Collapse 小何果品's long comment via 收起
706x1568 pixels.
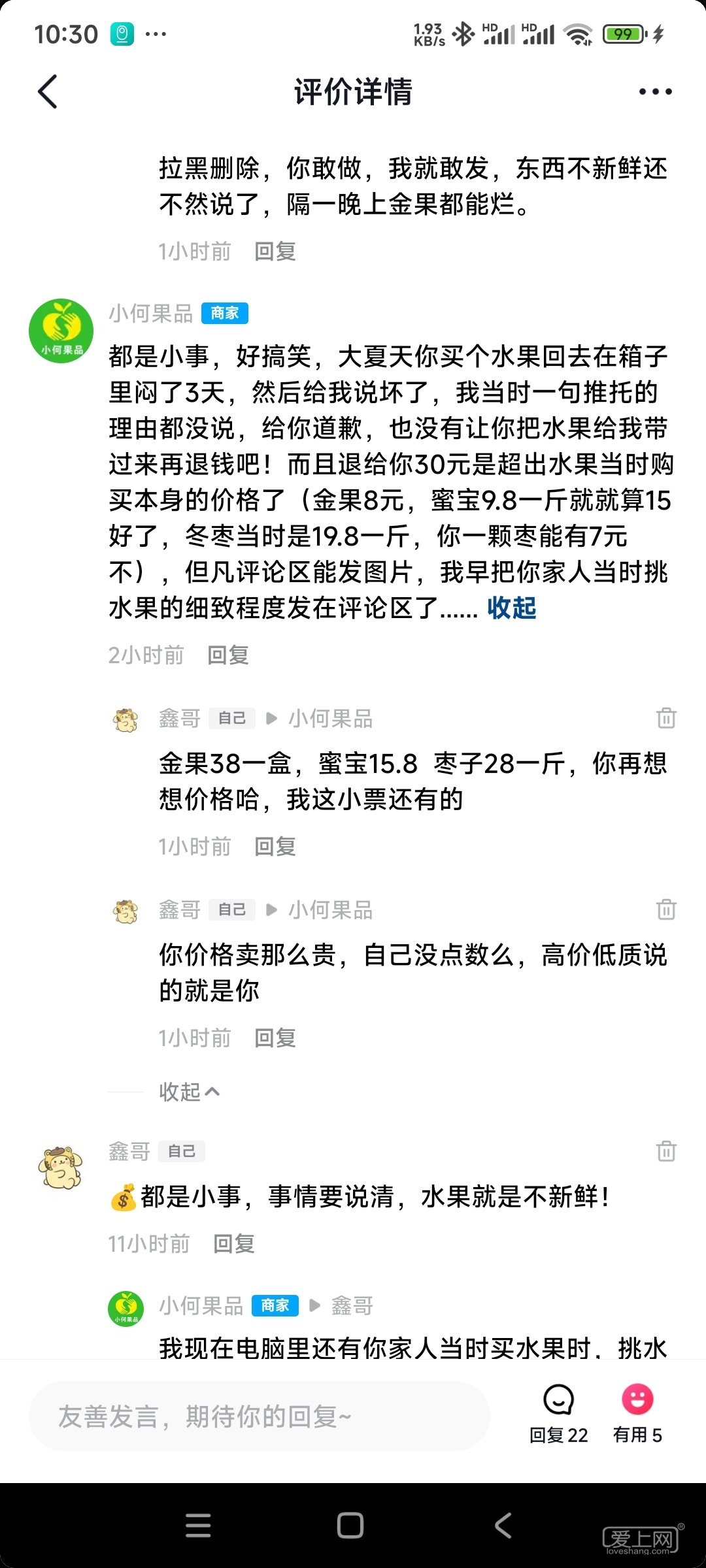click(511, 608)
